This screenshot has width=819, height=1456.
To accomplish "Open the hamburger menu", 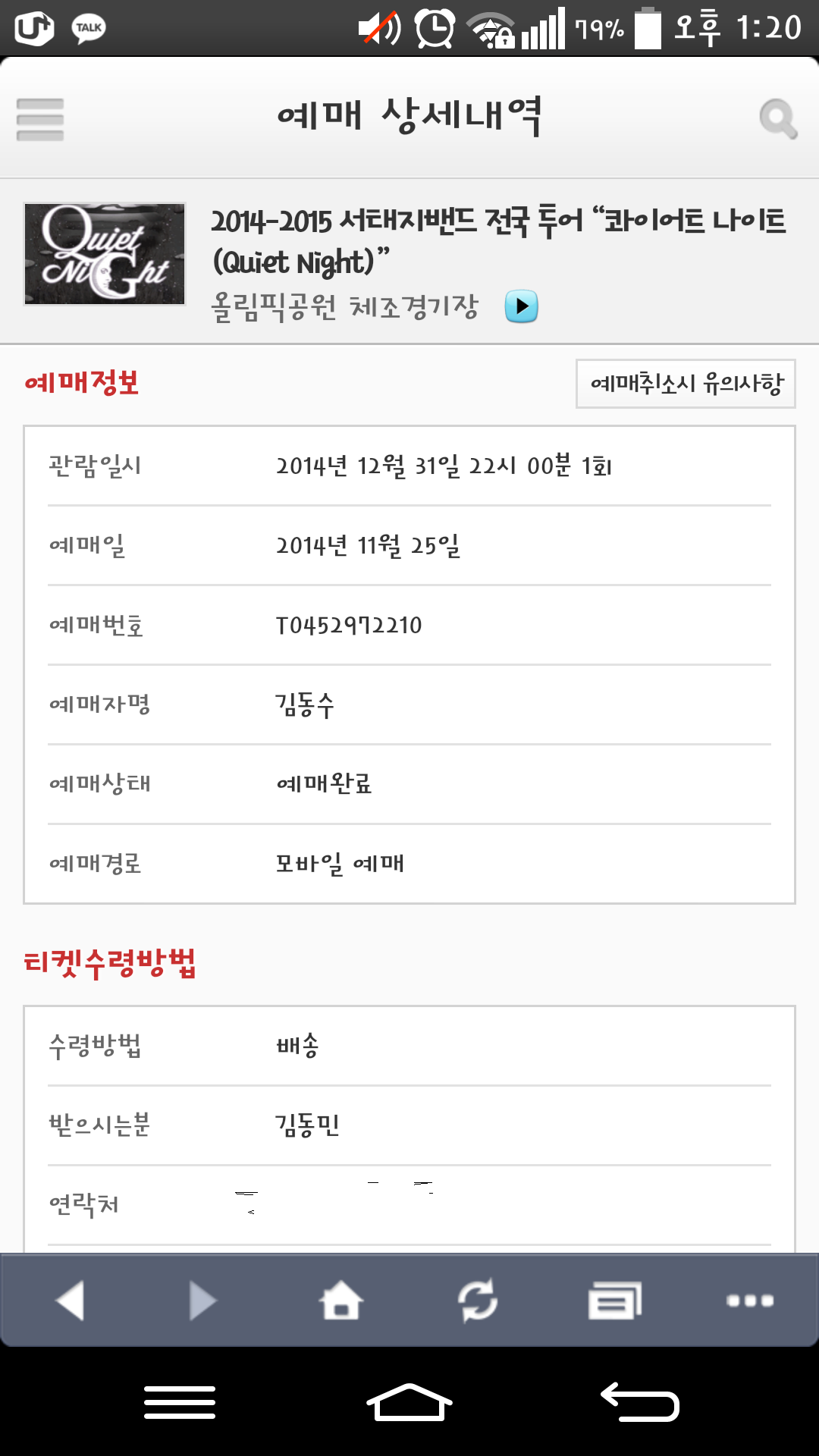I will click(x=40, y=120).
